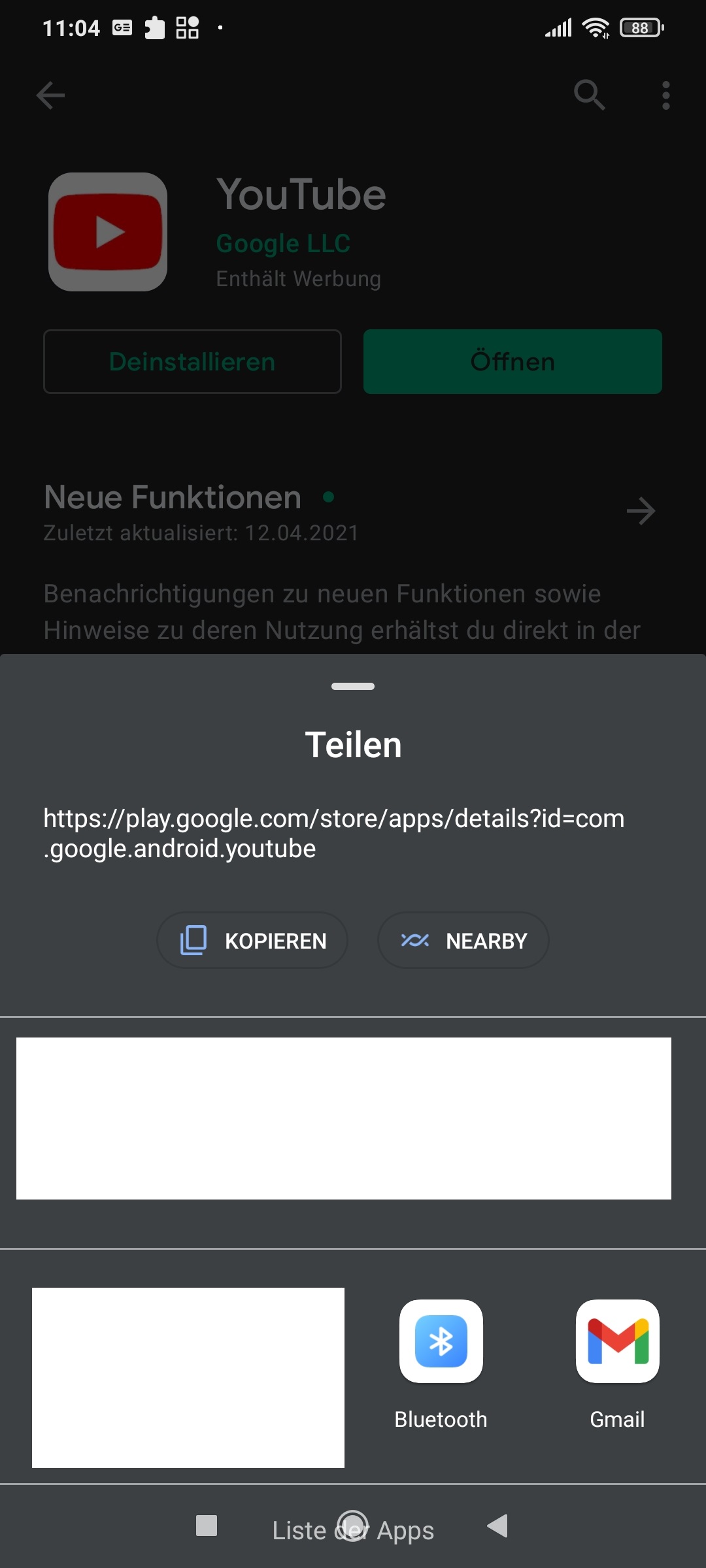Share the link via NEARBY

[x=463, y=940]
